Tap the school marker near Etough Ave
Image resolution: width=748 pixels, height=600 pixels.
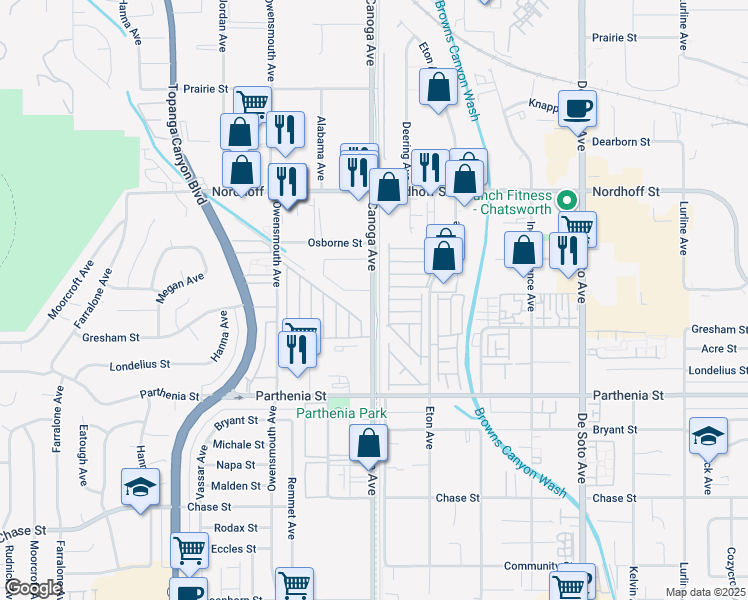coord(140,487)
